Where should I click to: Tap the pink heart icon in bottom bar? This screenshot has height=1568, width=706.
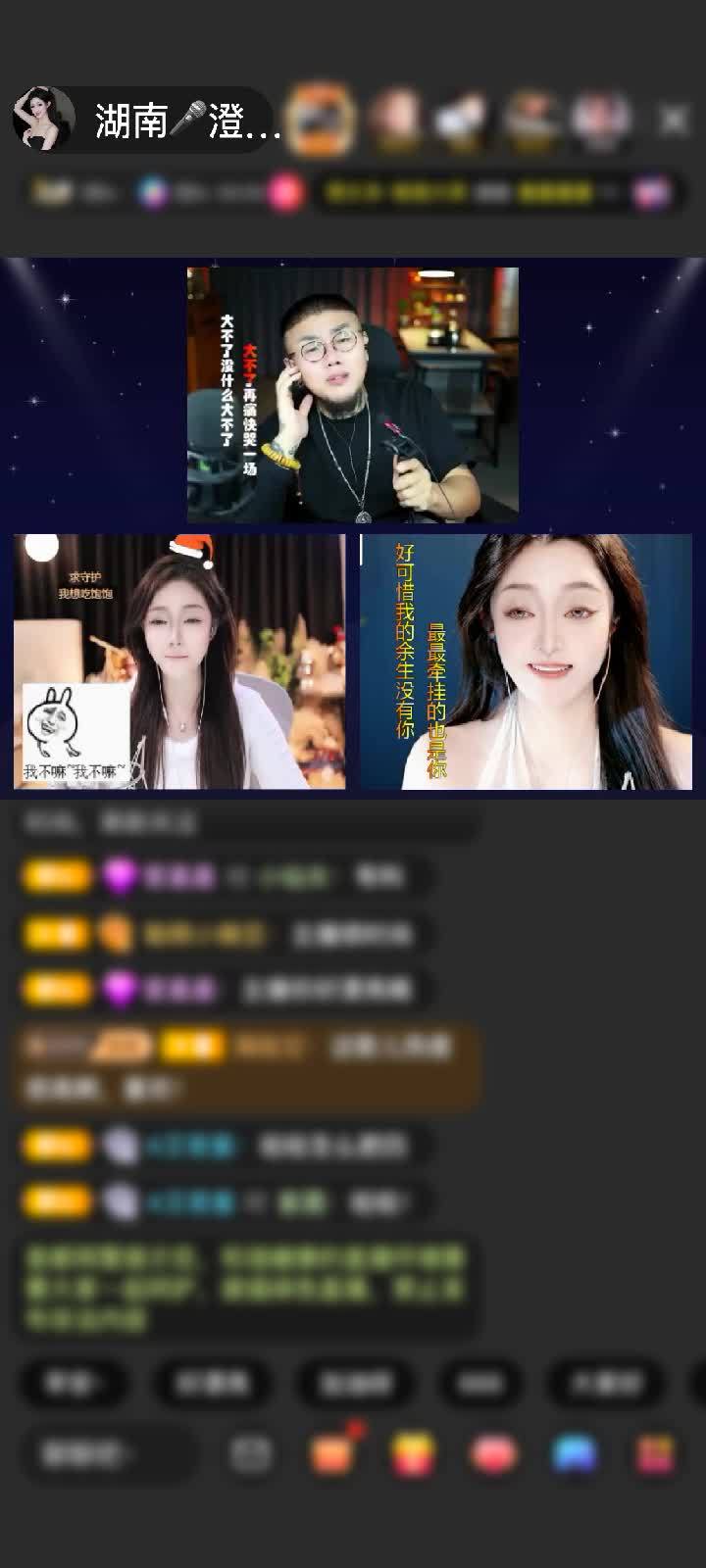[x=495, y=1453]
